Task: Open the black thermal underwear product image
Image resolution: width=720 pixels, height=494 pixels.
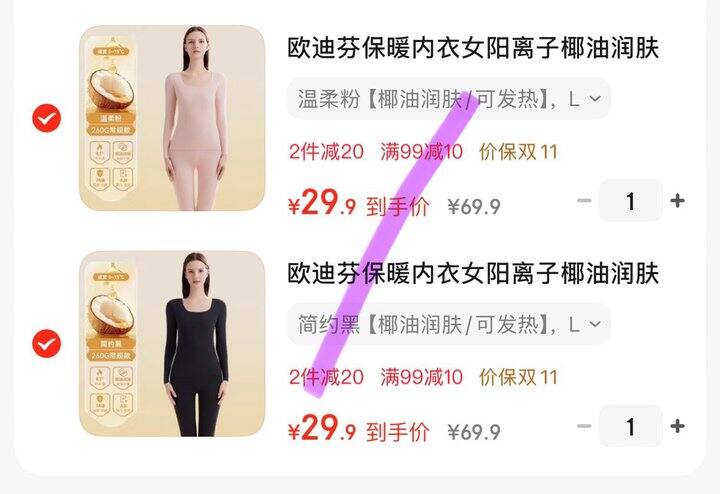Action: [172, 343]
